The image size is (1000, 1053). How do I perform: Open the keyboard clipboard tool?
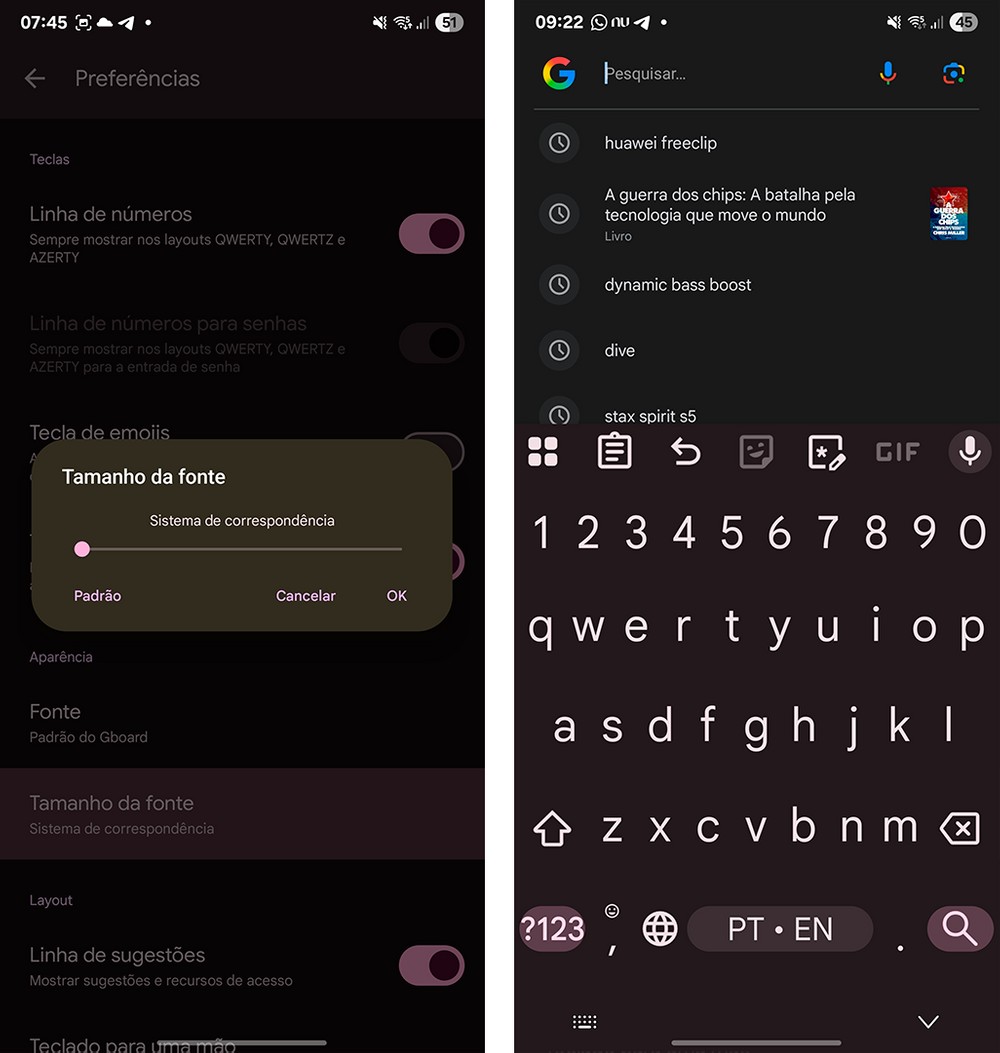[x=614, y=452]
